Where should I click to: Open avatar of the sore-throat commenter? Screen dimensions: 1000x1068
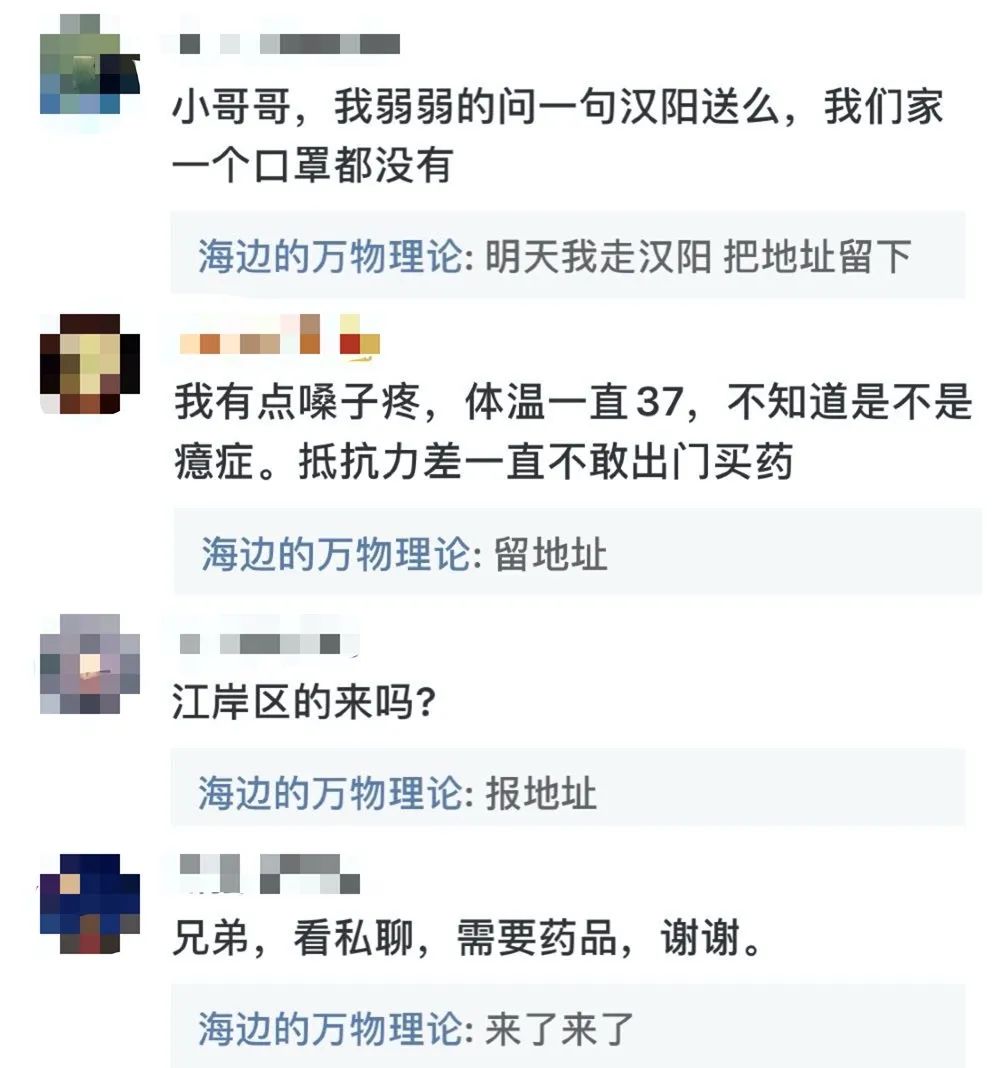pos(87,364)
